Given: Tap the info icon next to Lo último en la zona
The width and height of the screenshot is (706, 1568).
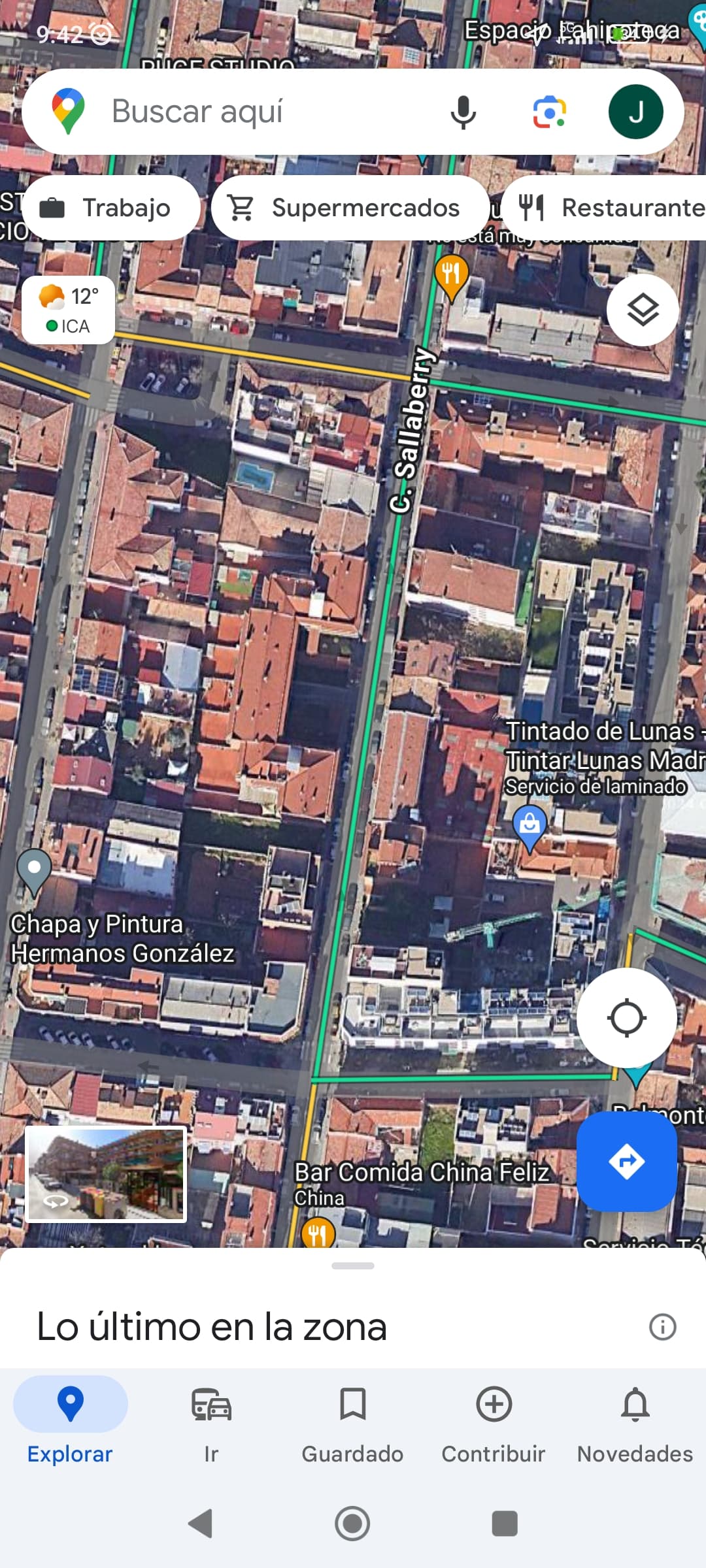Looking at the screenshot, I should 662,1326.
